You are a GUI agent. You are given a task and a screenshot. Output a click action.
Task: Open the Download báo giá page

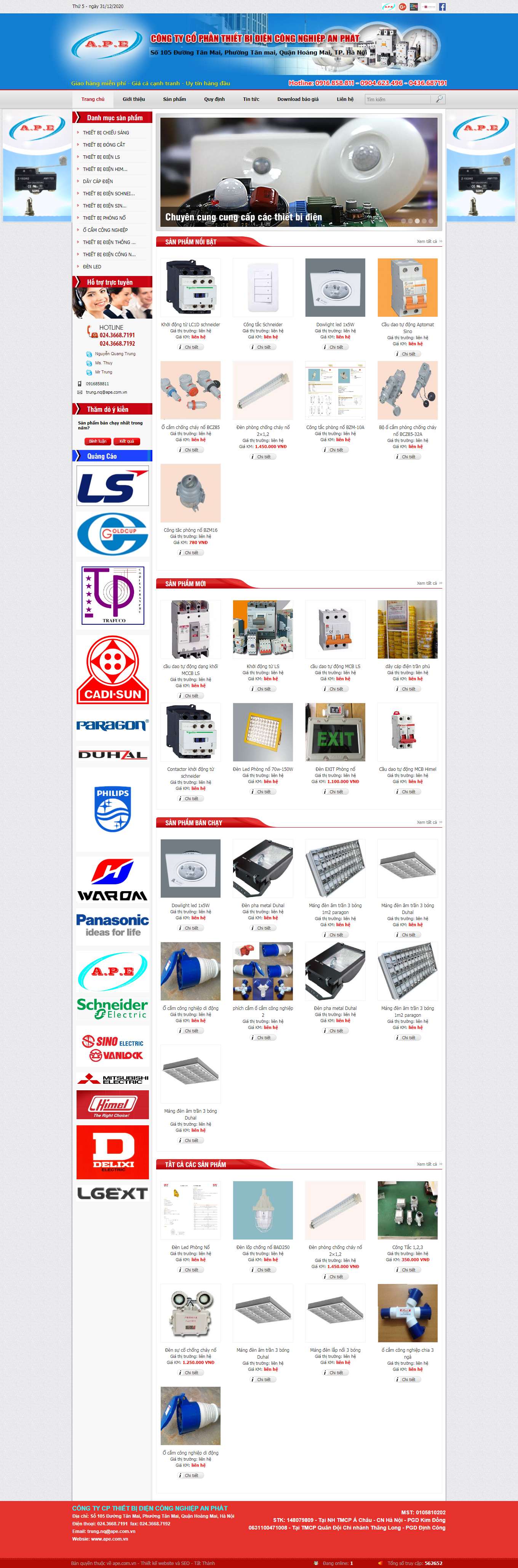[297, 99]
